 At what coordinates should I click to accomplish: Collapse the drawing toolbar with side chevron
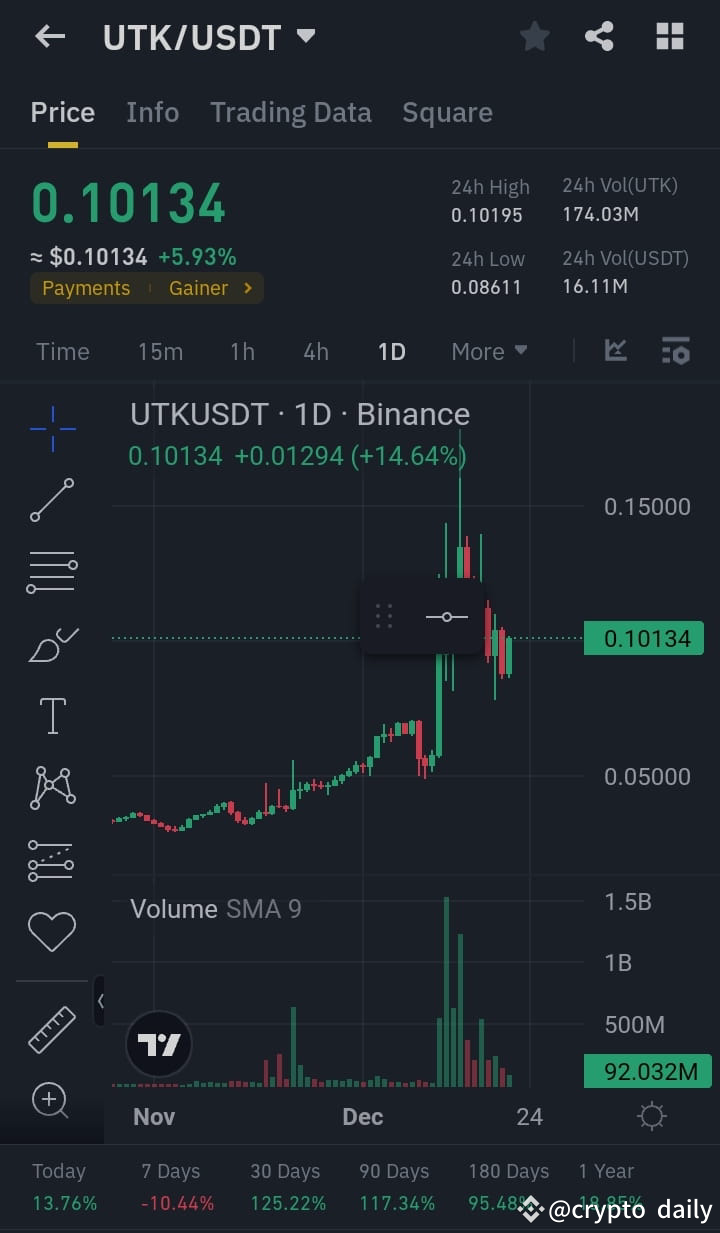tap(99, 1001)
